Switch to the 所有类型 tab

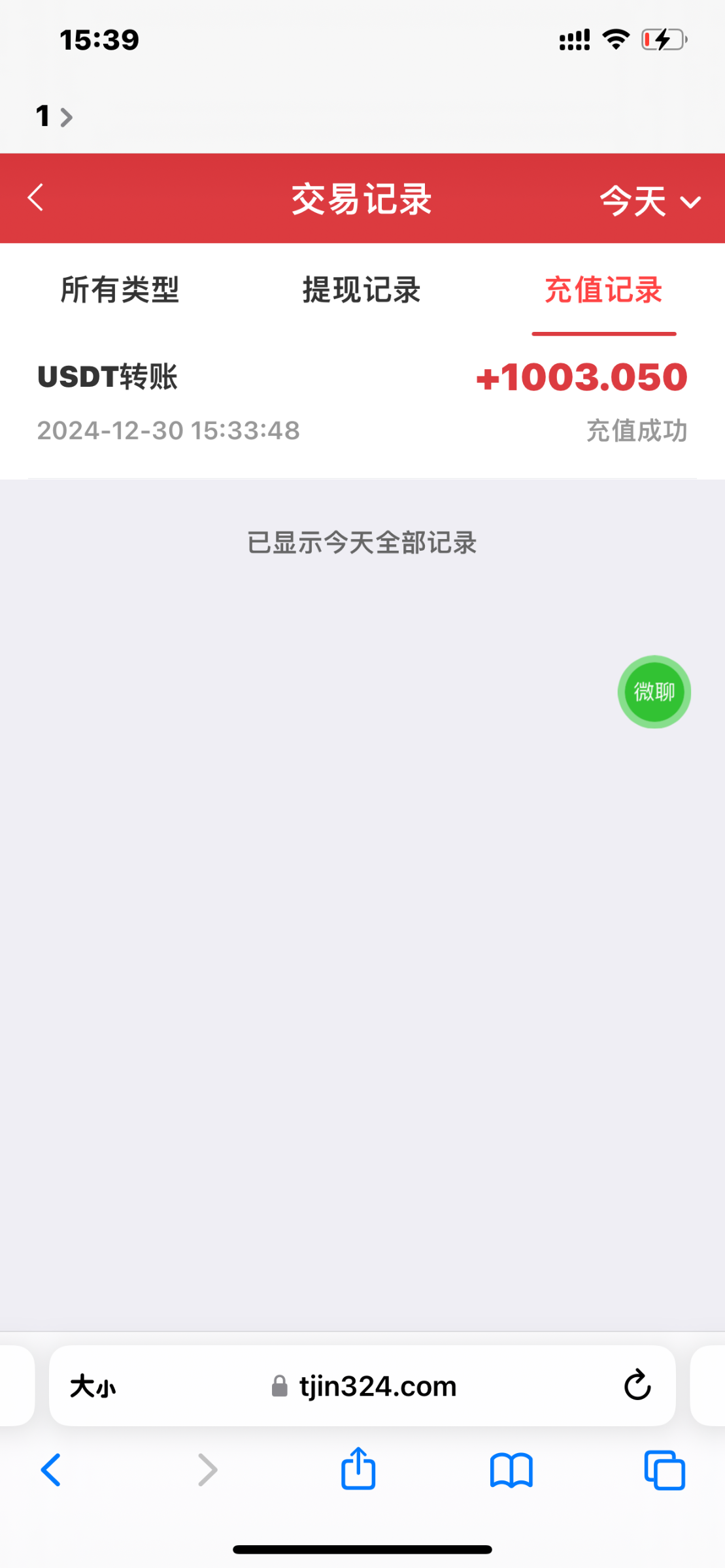[120, 290]
